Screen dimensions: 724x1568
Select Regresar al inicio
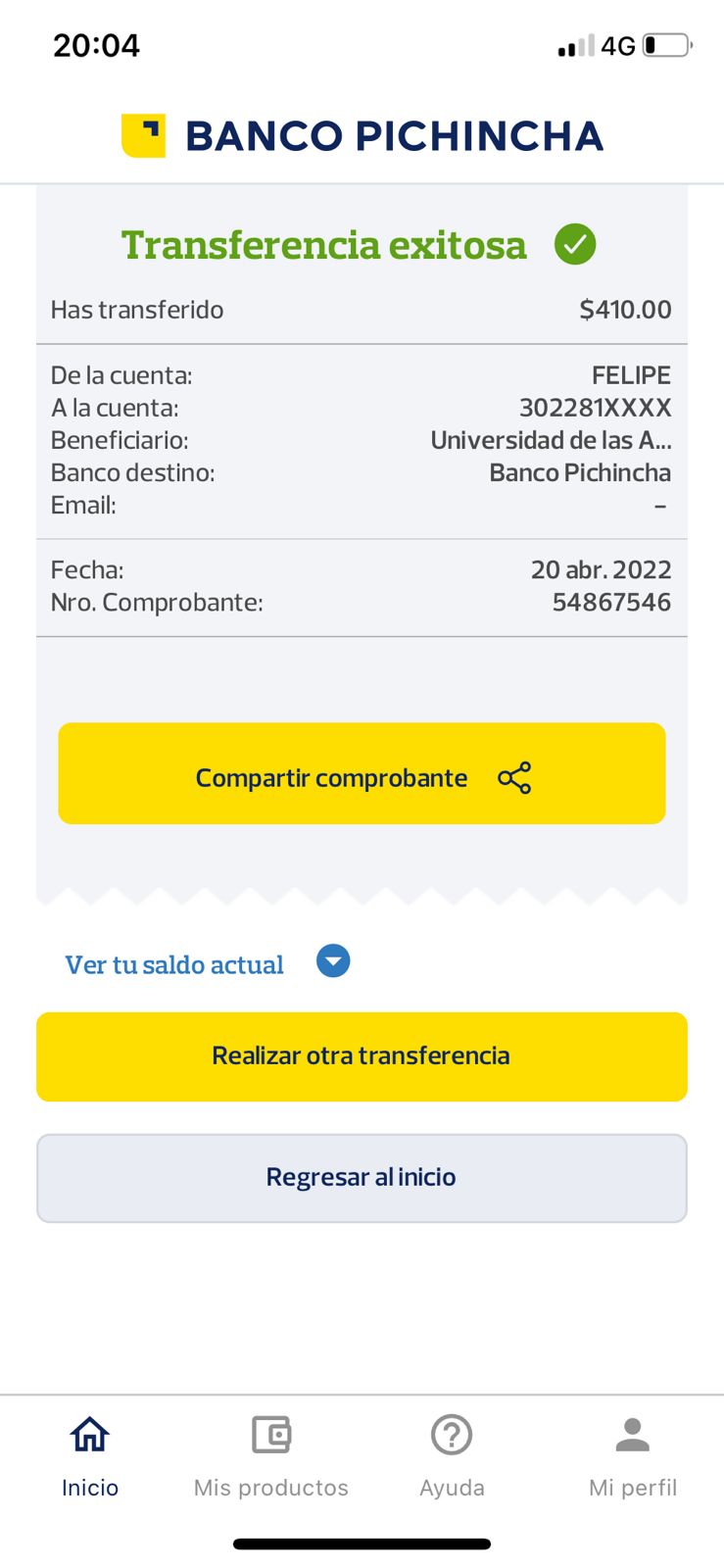362,1178
